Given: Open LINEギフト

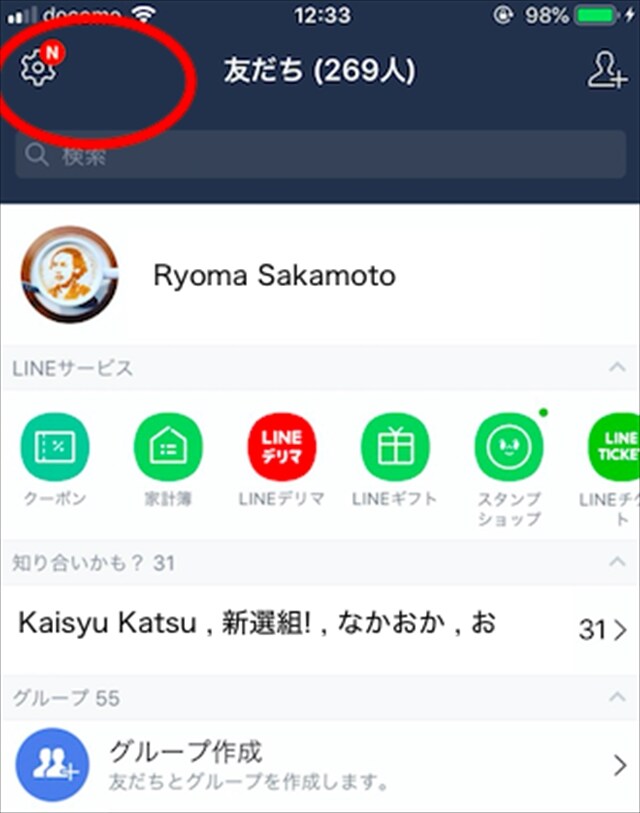Looking at the screenshot, I should pos(394,447).
